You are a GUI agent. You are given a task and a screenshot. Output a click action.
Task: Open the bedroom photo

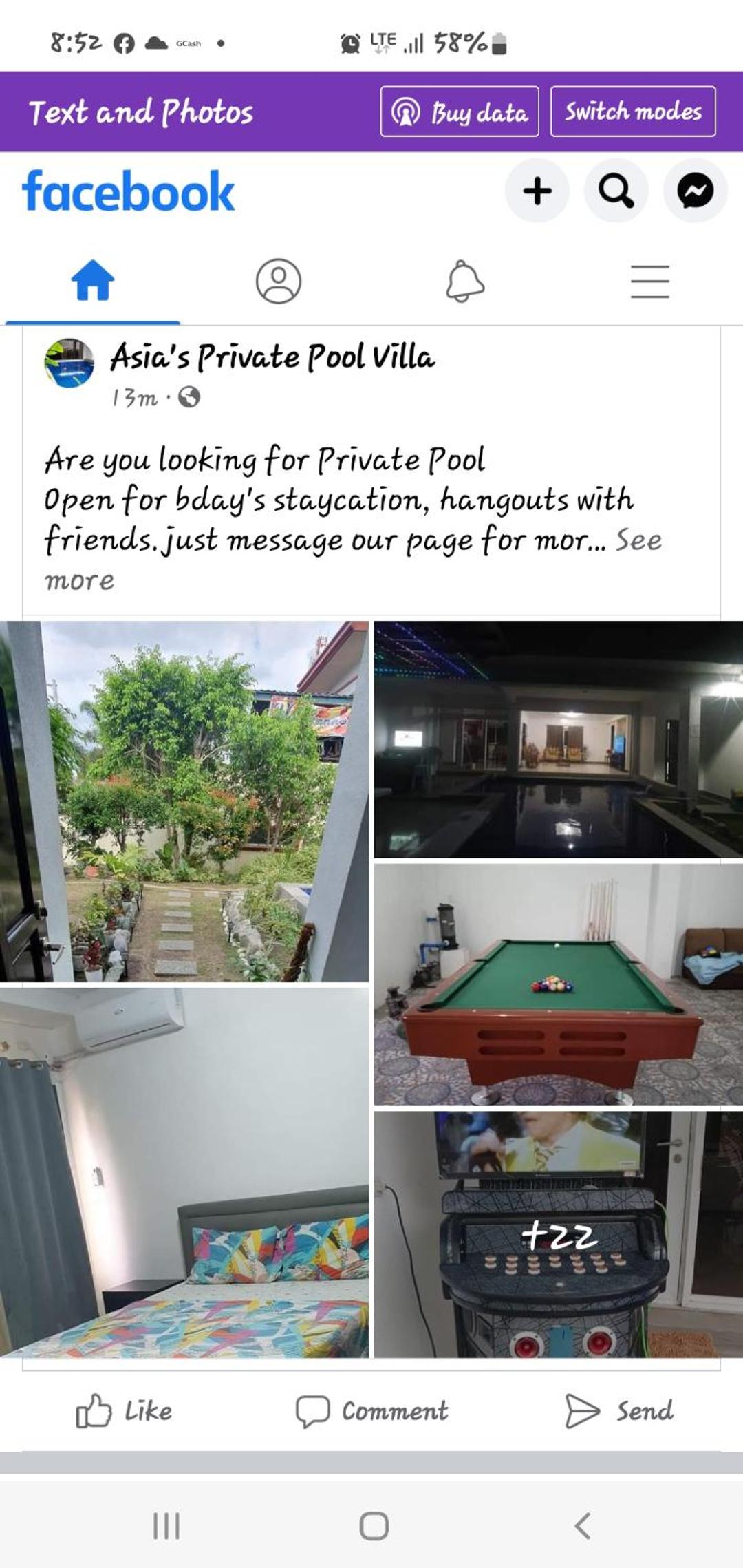(x=184, y=1173)
